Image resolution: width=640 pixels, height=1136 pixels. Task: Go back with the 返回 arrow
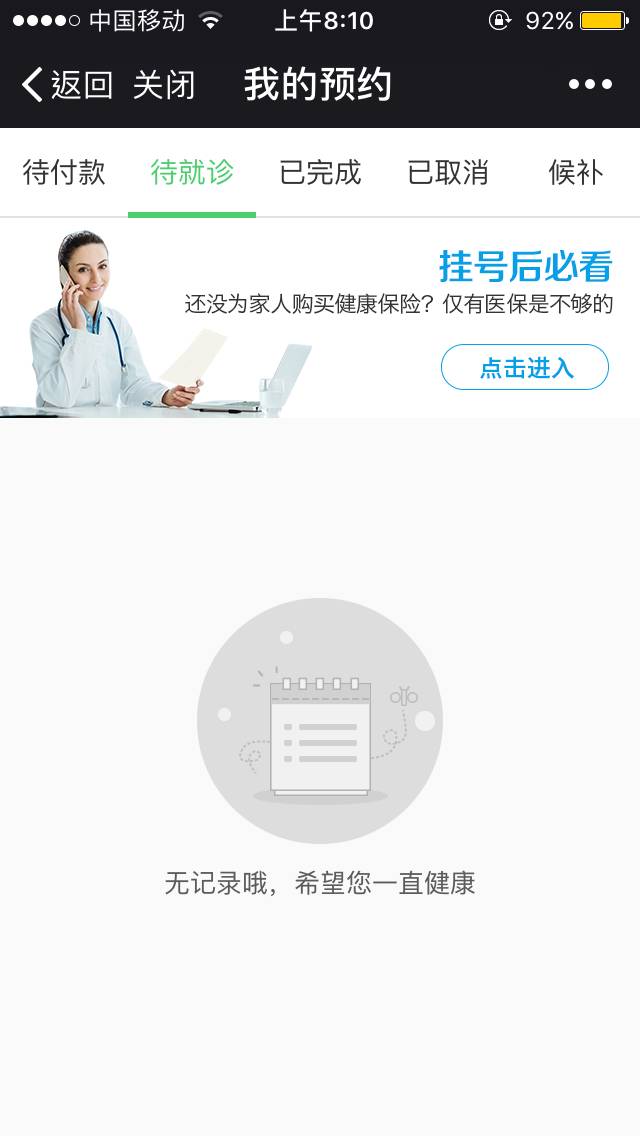point(64,86)
